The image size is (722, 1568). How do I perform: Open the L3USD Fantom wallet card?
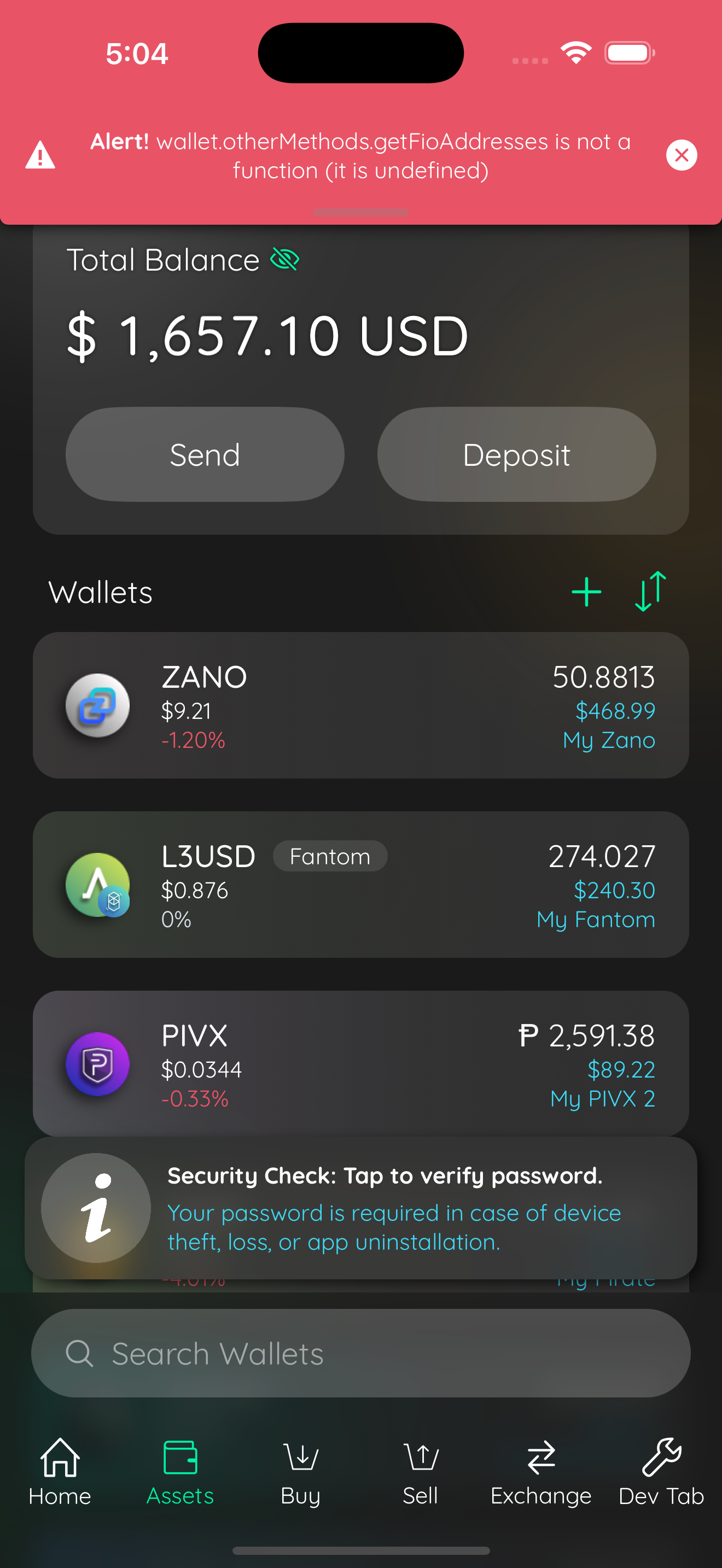coord(361,885)
